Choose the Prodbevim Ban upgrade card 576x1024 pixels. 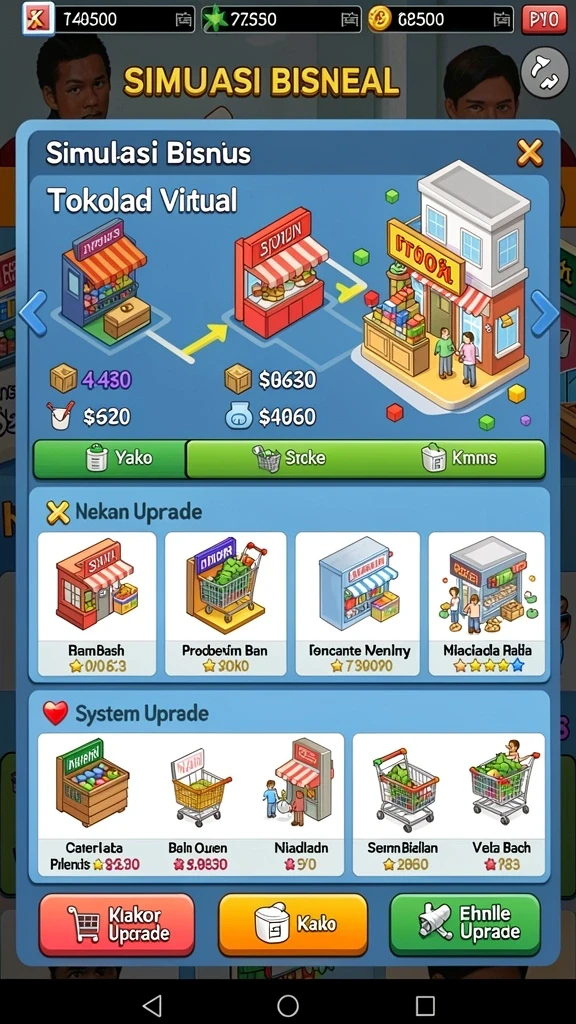click(x=225, y=604)
